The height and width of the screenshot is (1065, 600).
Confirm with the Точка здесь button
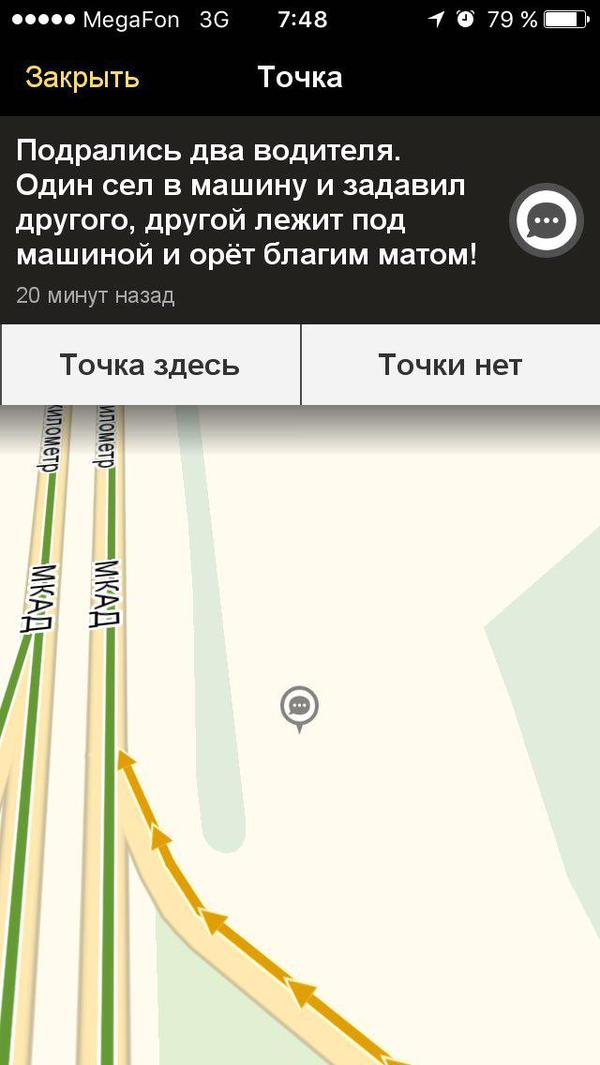coord(150,365)
